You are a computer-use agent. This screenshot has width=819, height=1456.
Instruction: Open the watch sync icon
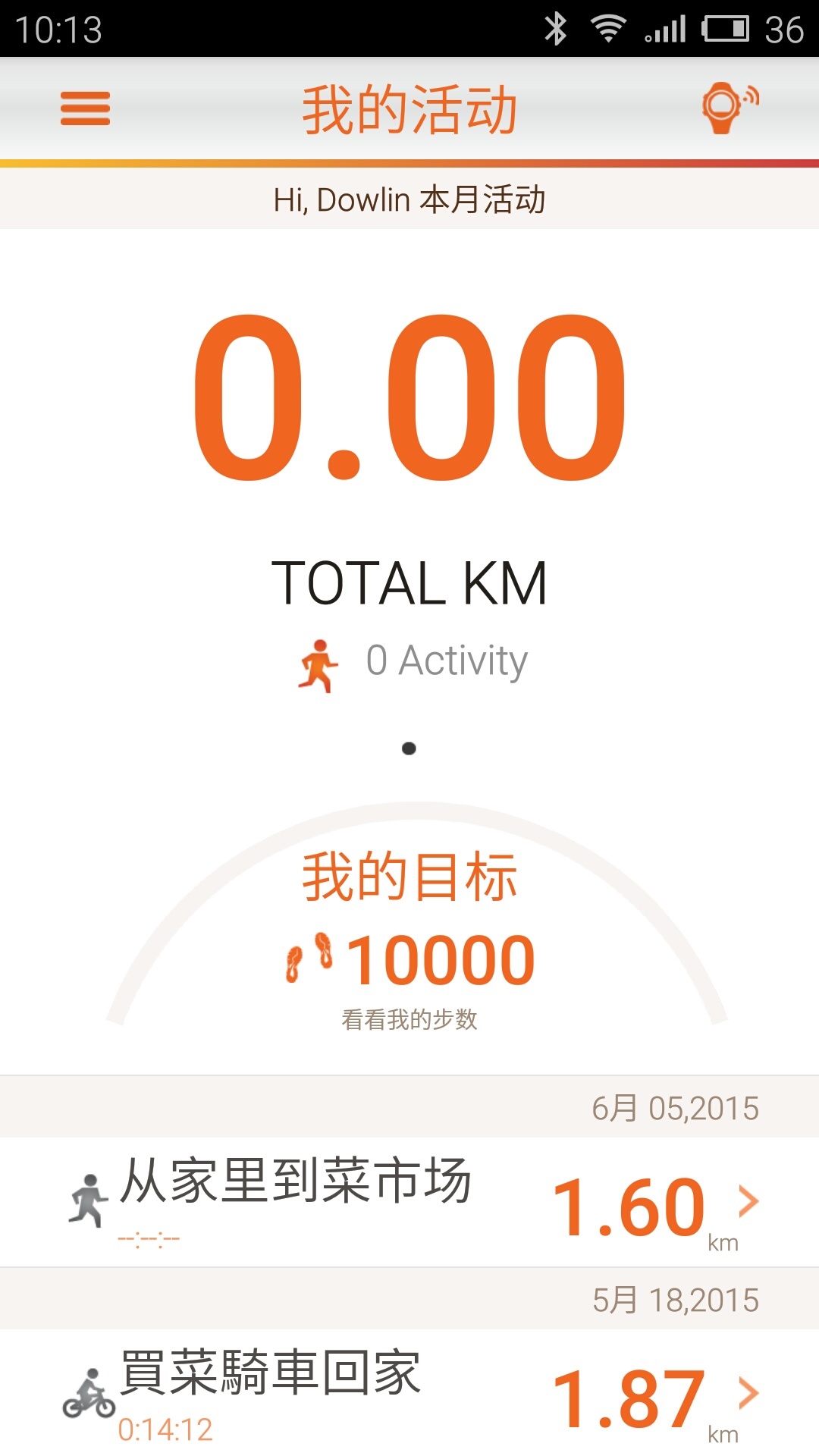click(729, 108)
